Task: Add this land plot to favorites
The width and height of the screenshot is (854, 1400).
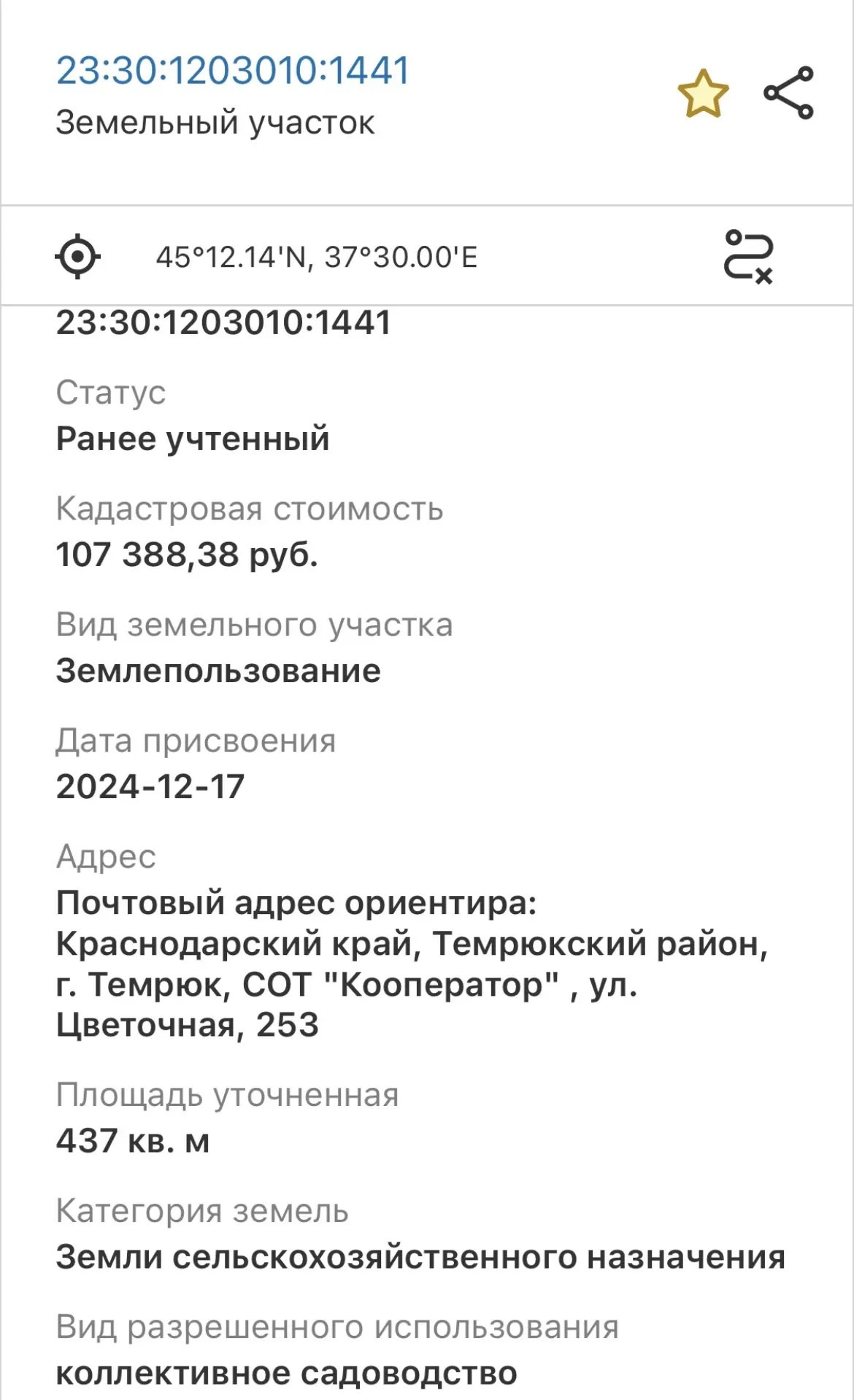Action: 703,93
